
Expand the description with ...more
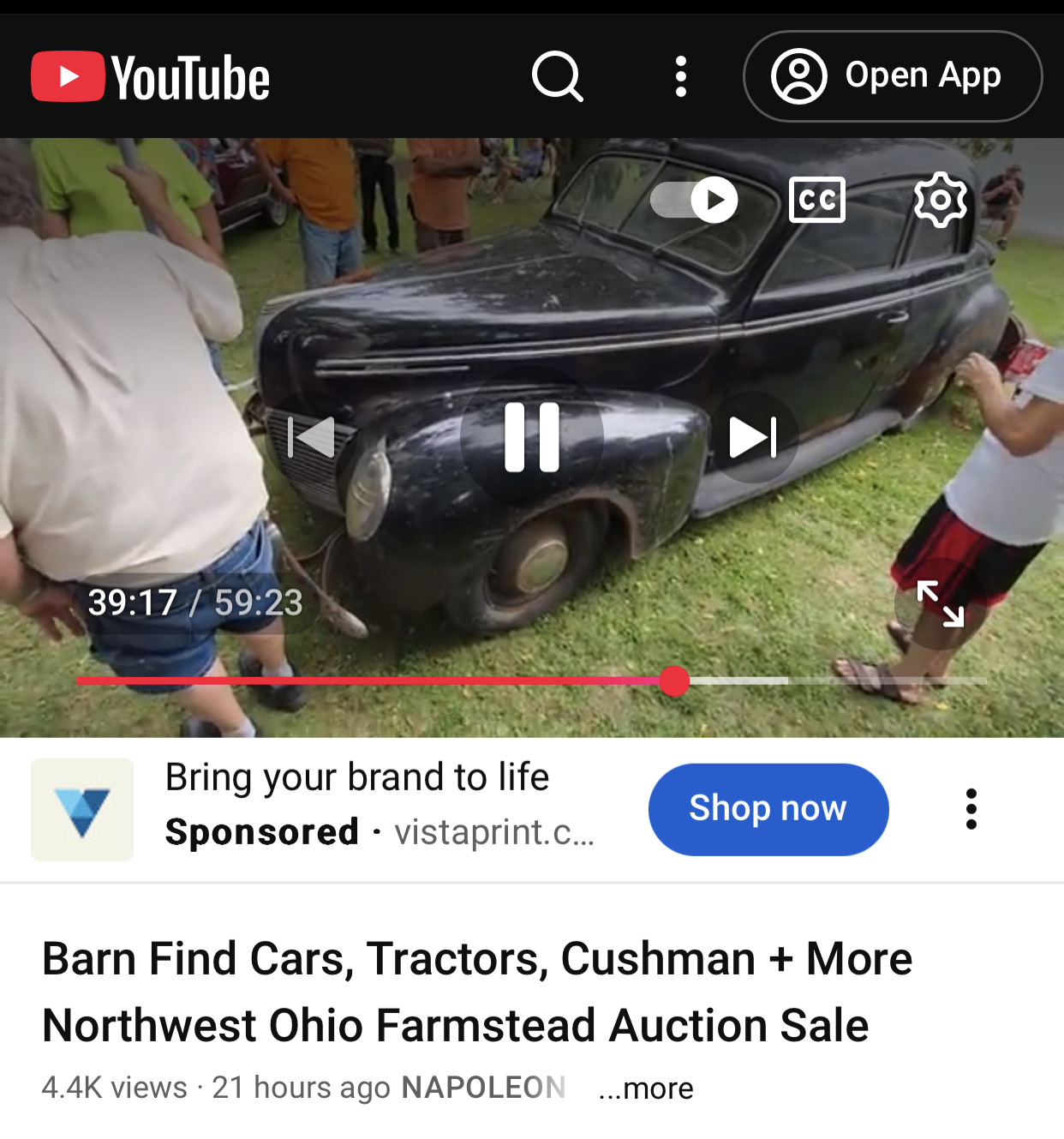coord(646,1088)
